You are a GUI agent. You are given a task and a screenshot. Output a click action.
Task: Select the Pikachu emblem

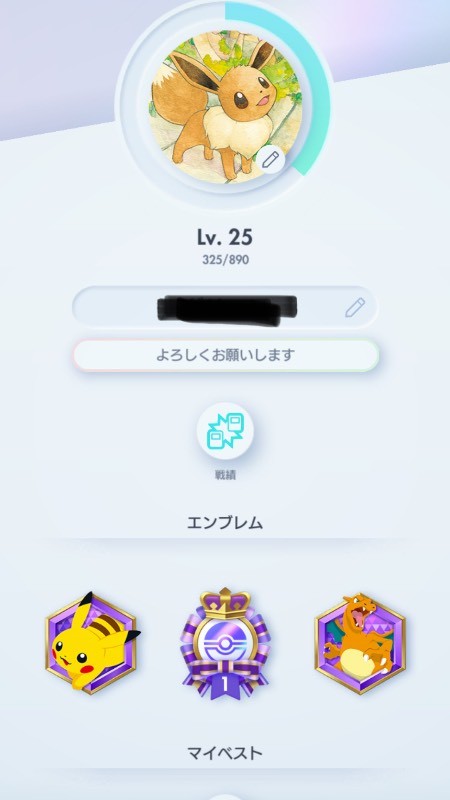tap(92, 642)
